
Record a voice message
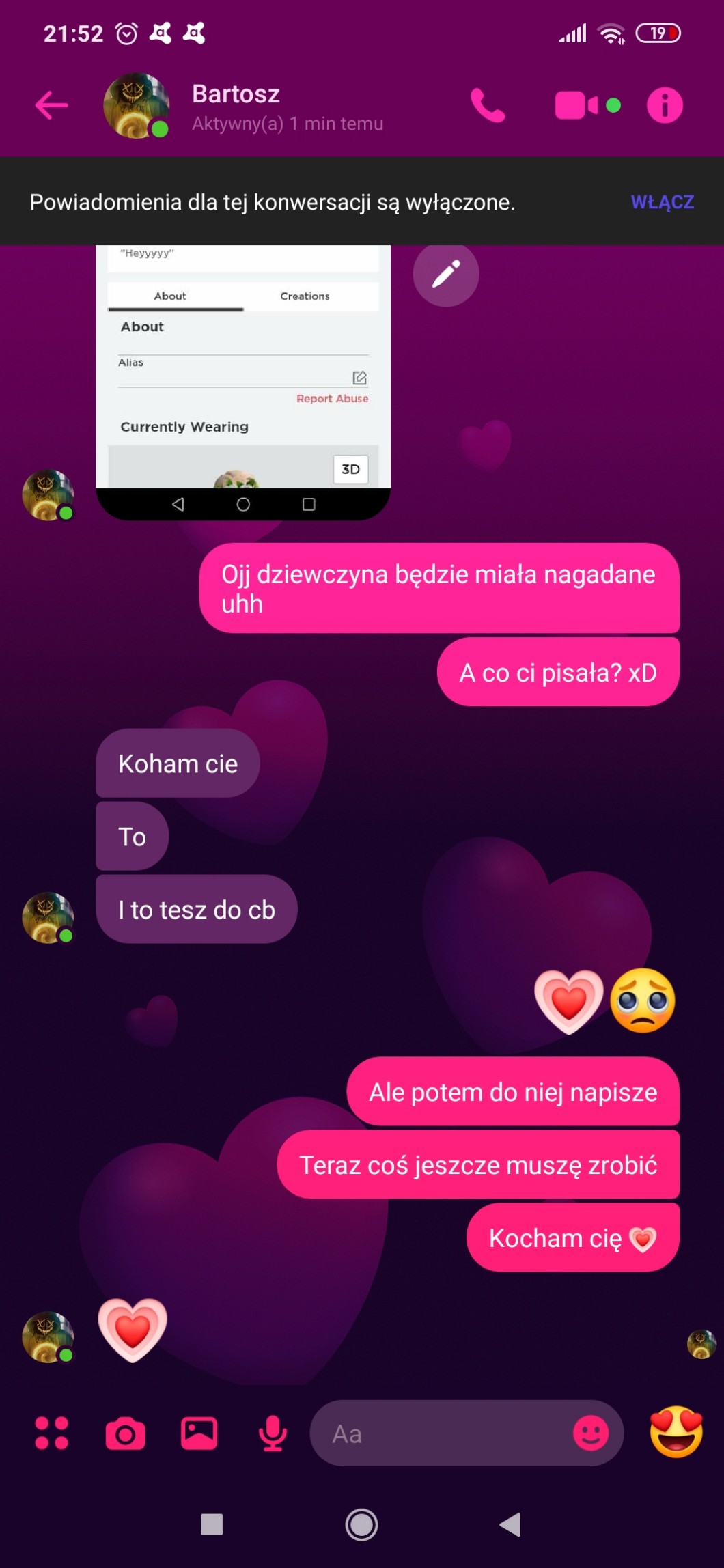(x=272, y=1433)
